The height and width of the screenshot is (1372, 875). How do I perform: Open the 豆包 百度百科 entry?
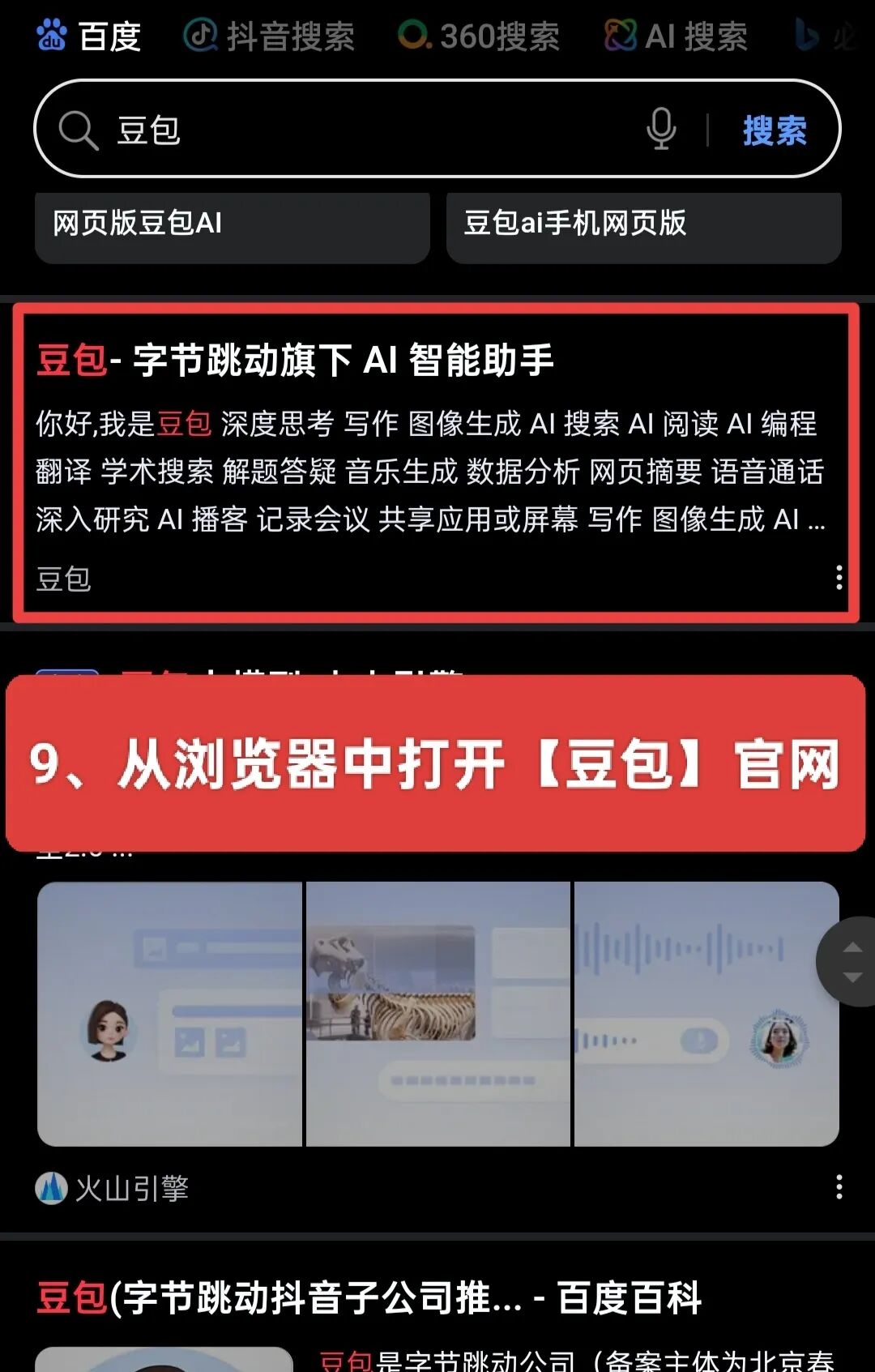click(x=369, y=1297)
